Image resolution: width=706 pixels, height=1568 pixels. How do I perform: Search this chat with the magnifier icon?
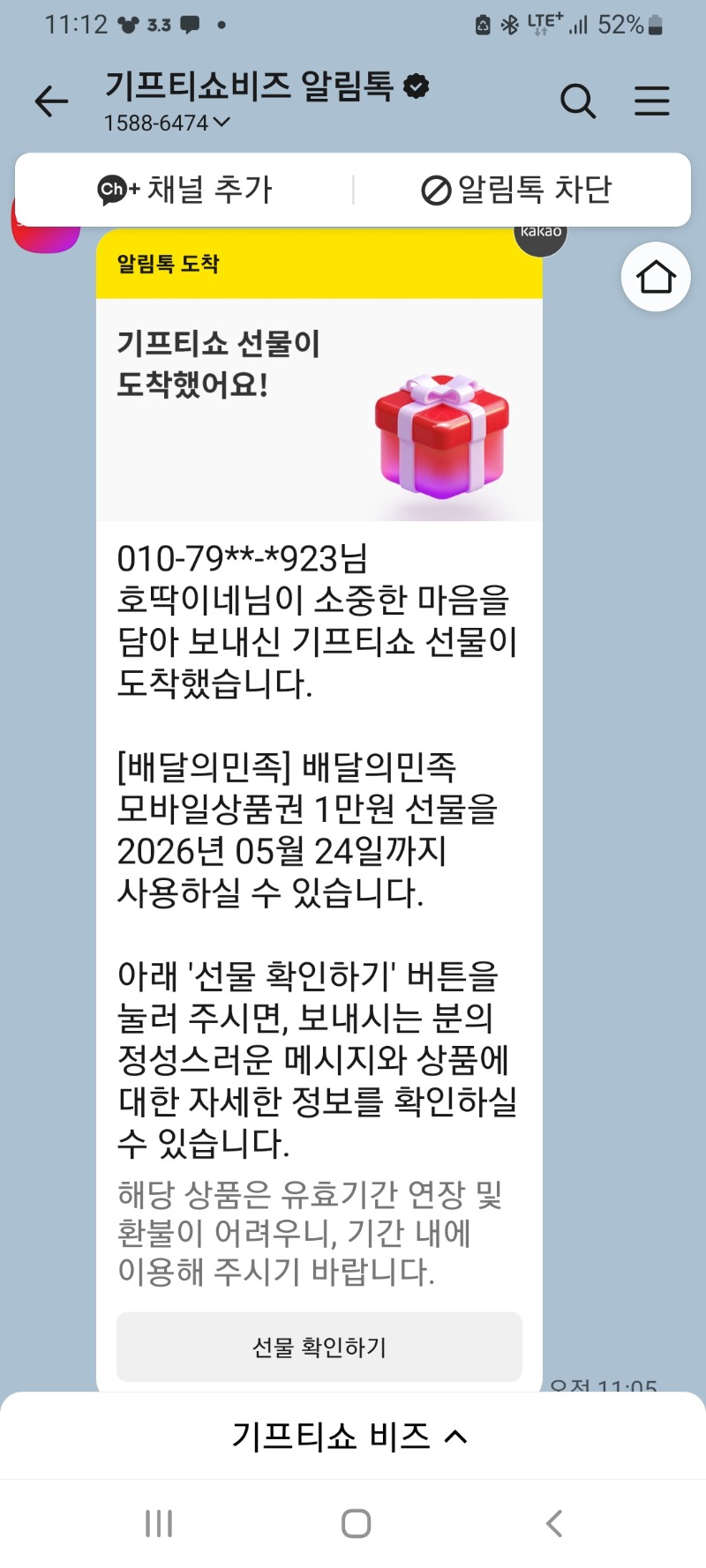(x=578, y=101)
